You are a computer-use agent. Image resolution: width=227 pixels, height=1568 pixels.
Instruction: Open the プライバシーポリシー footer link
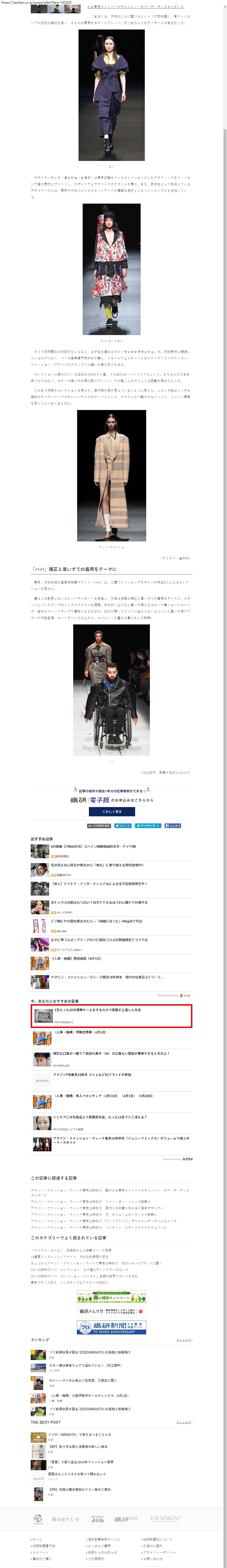[x=159, y=1552]
